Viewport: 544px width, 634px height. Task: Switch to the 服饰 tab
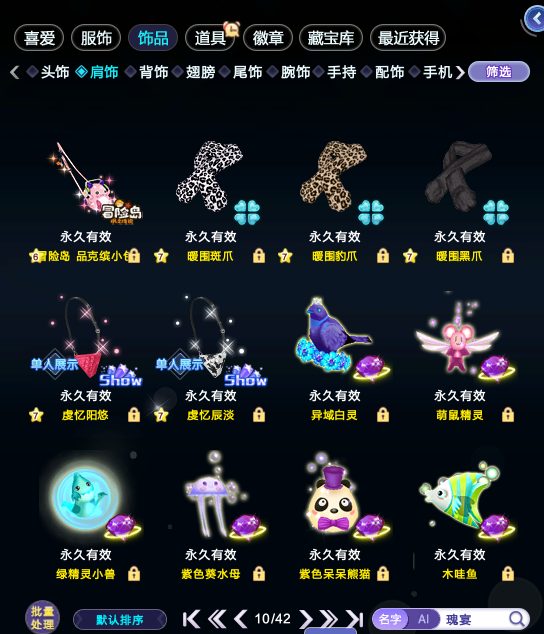pos(96,38)
